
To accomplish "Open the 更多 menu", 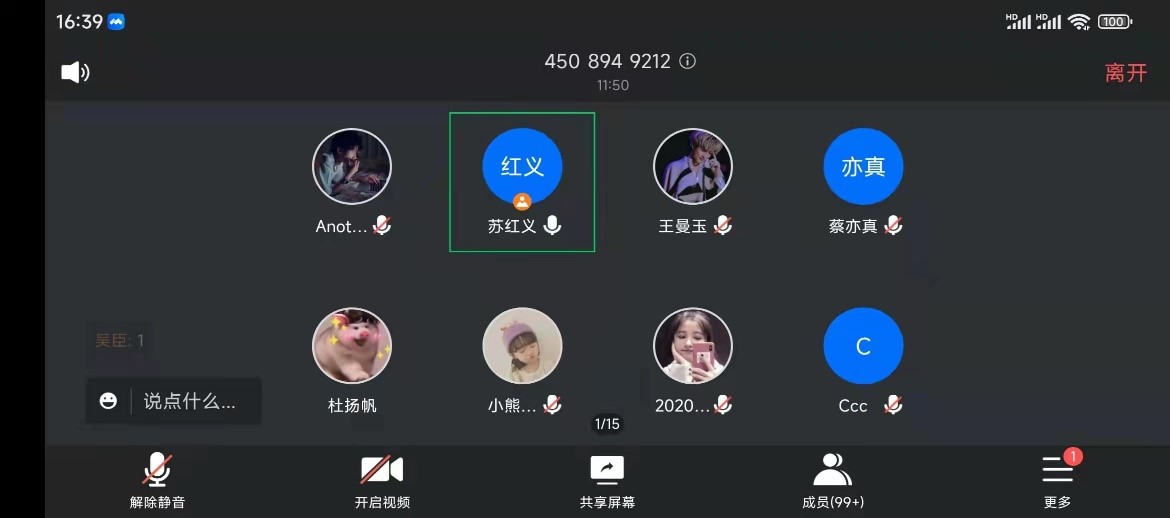I will point(1057,481).
